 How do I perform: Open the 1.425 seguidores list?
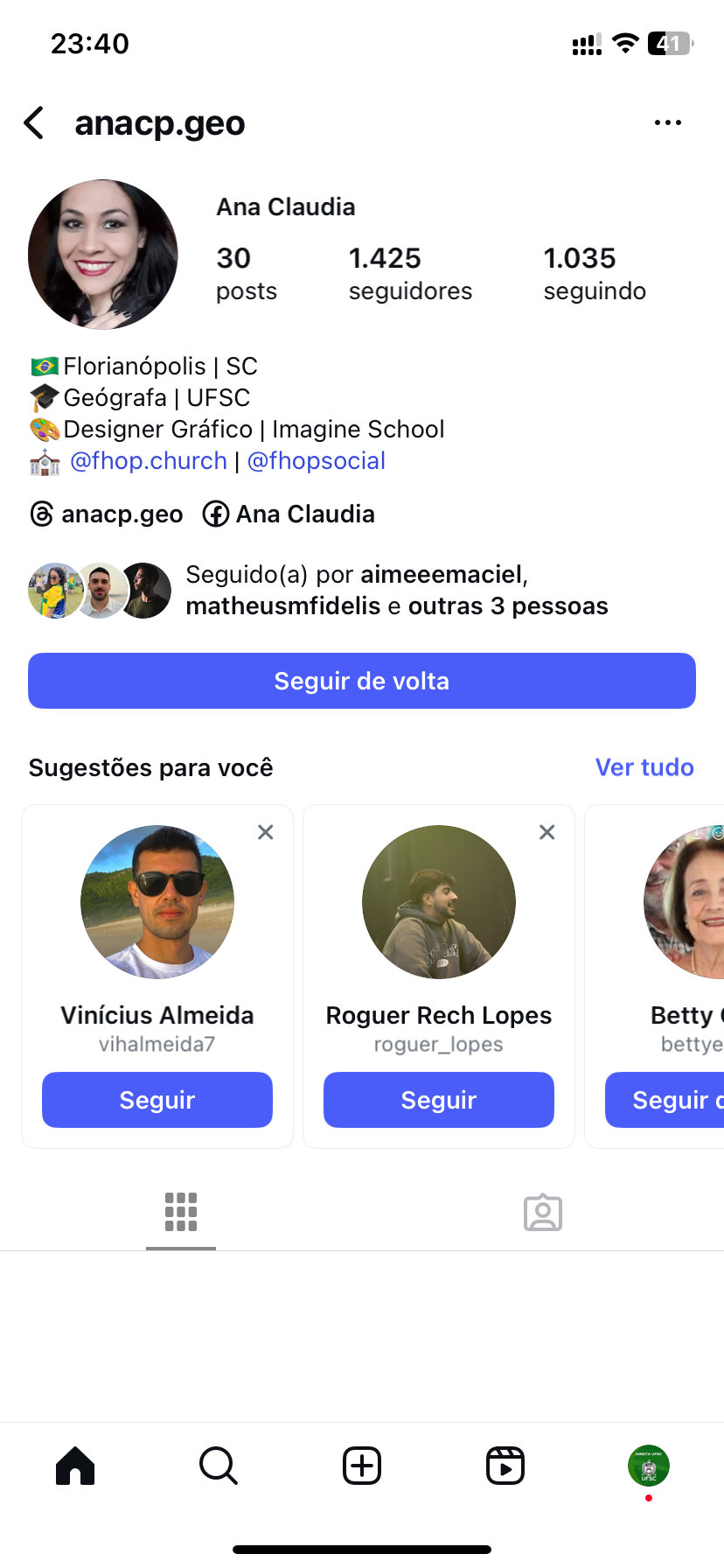coord(409,273)
